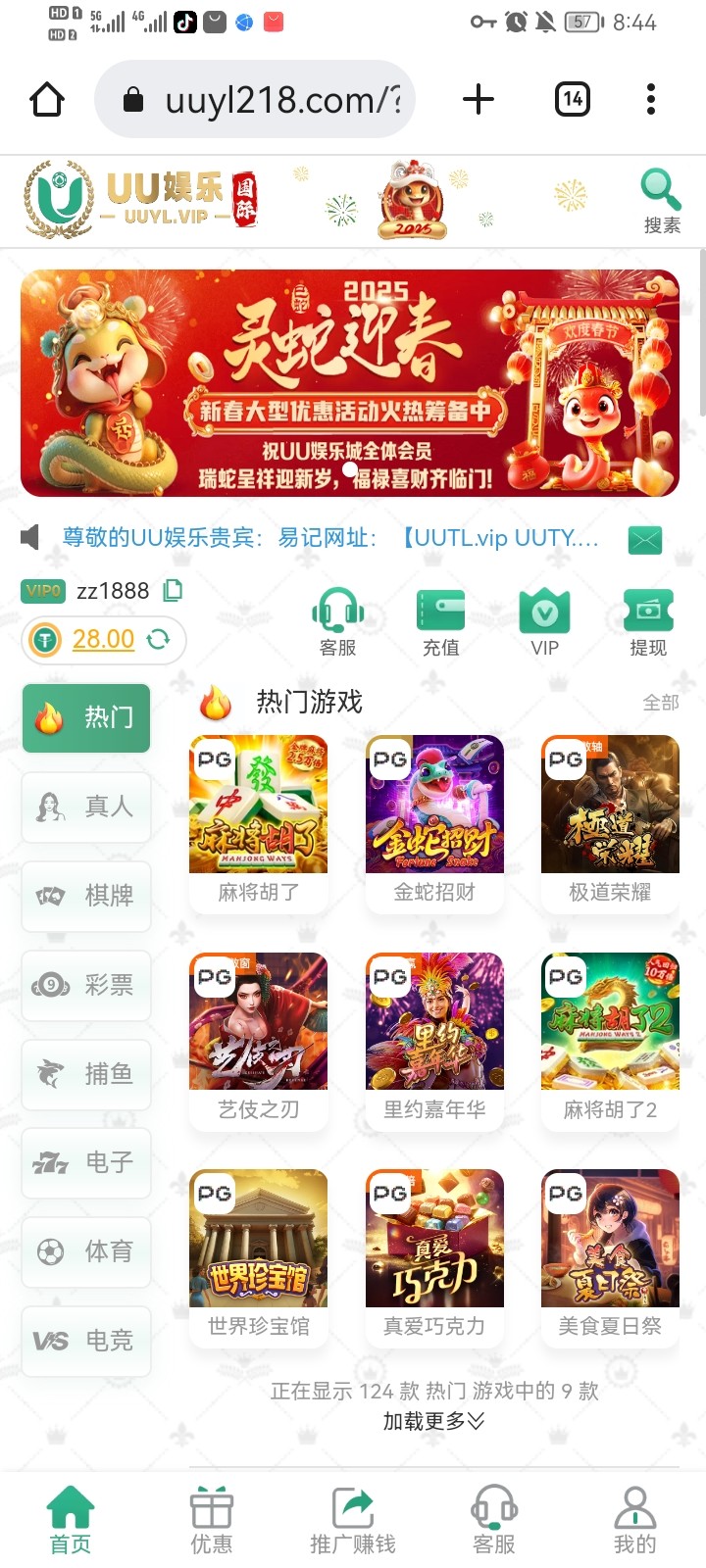Tap the uuyl218.com address bar
Screen dimensions: 706x1568
[265, 99]
